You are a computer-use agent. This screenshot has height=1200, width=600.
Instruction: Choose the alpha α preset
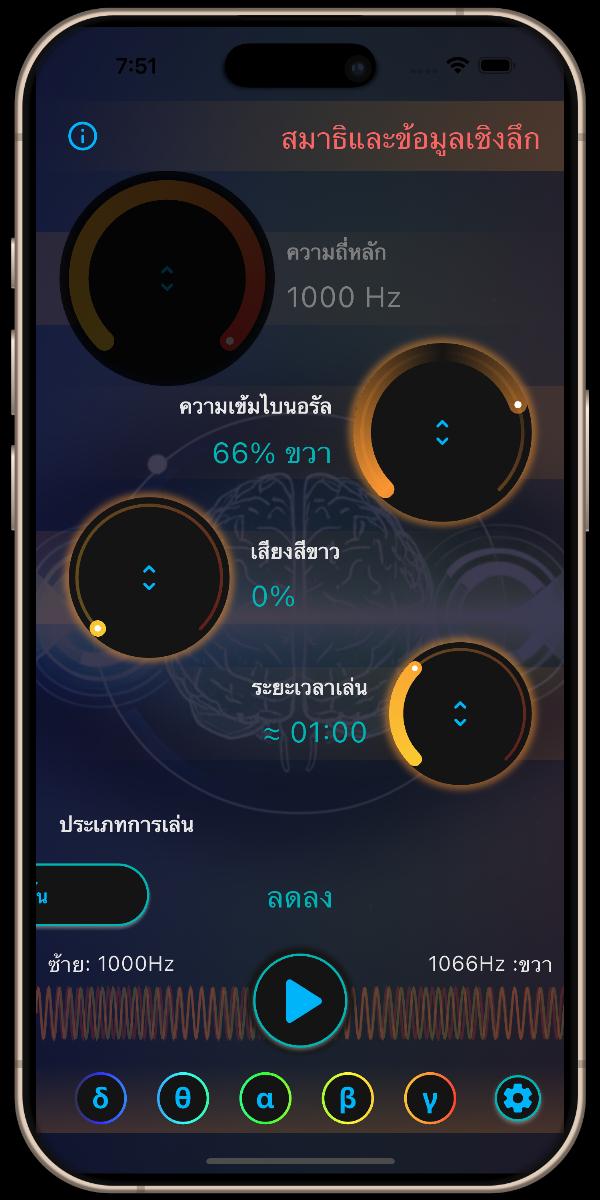[x=265, y=1099]
